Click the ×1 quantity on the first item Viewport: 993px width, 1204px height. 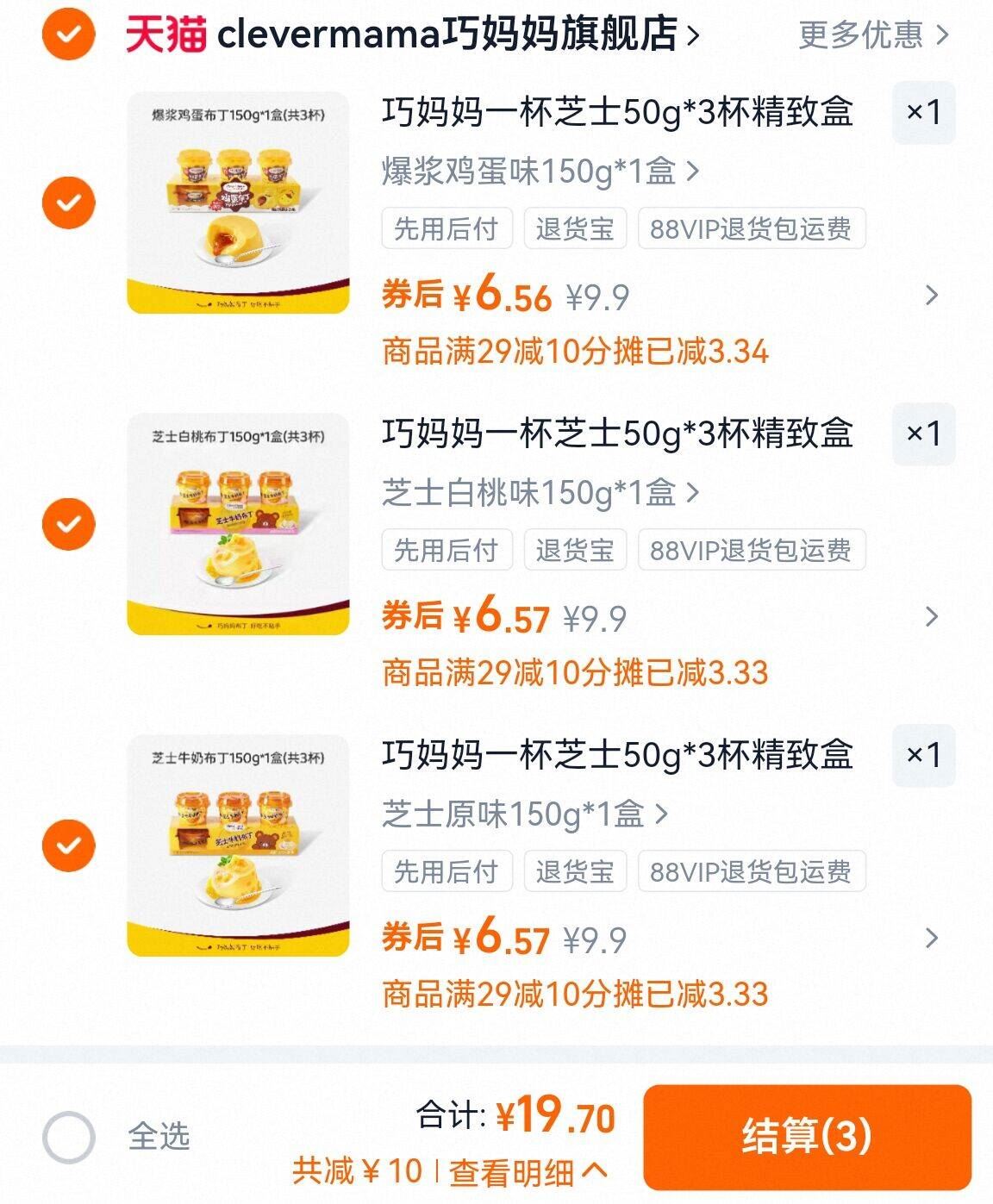(x=924, y=112)
